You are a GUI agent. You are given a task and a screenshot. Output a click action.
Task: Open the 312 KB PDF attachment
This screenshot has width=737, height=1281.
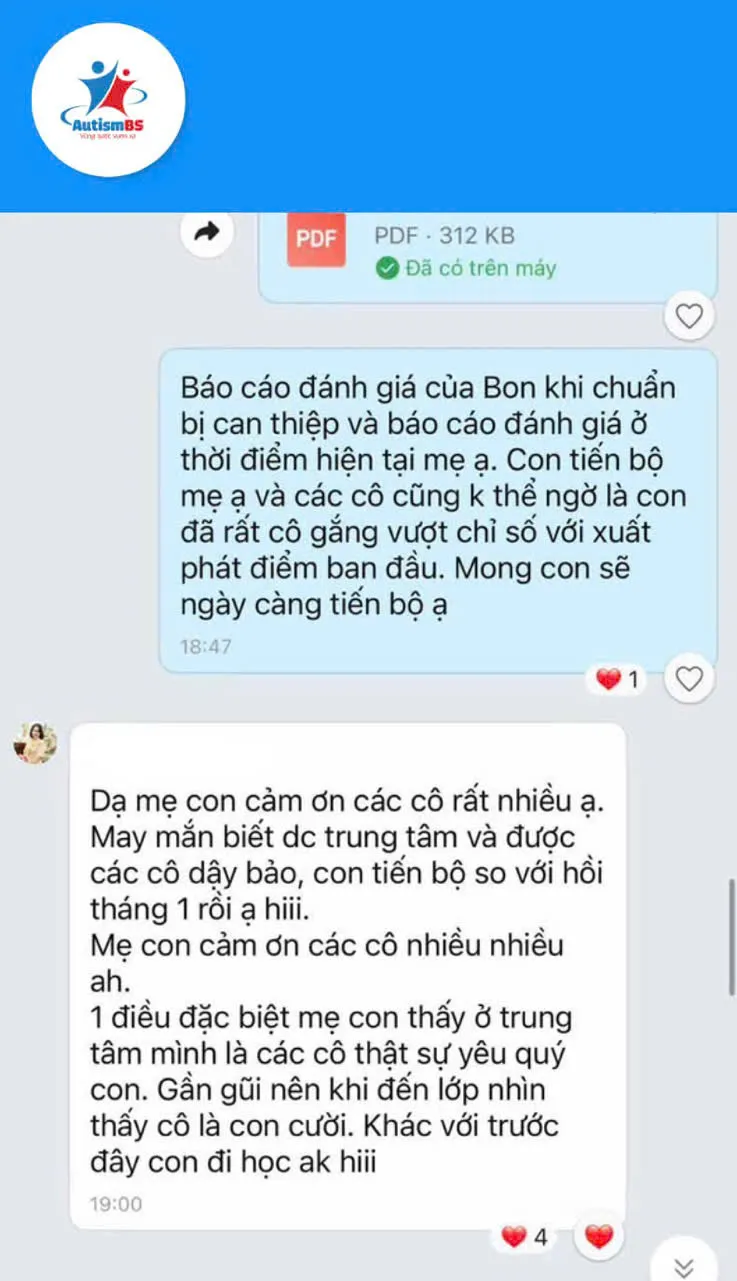316,239
